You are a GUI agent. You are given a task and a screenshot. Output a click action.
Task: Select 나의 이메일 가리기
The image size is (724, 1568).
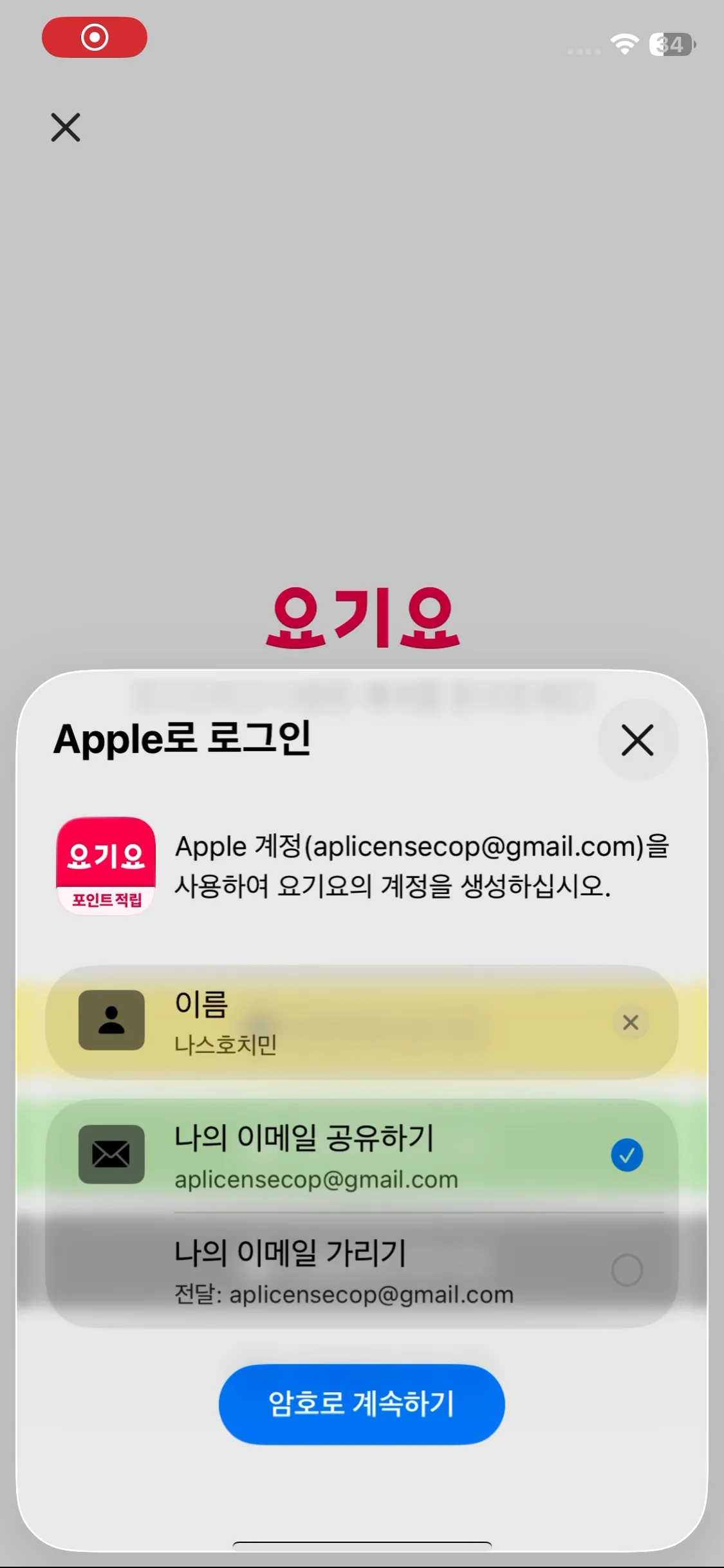362,1270
